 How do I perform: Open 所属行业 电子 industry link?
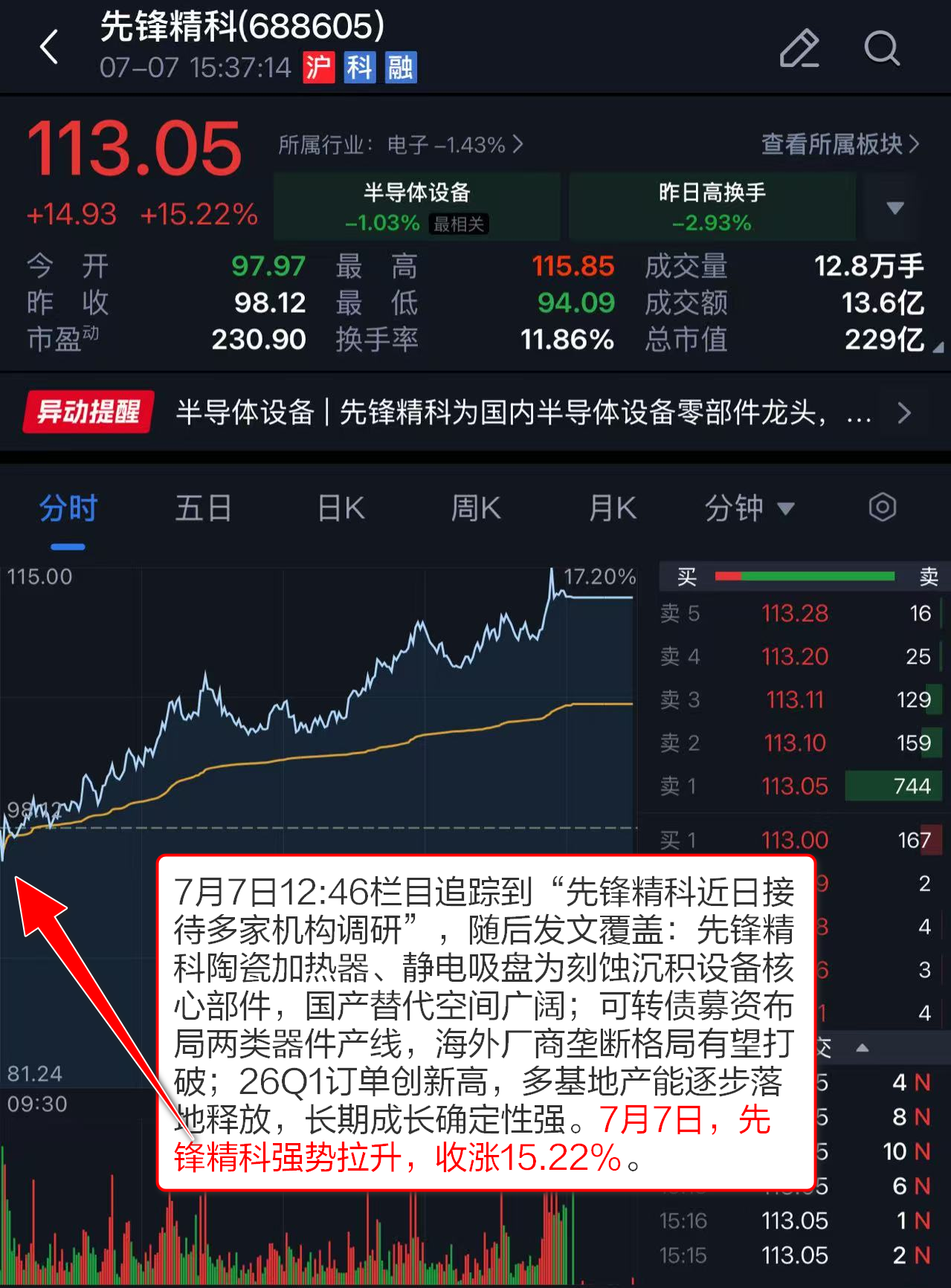pyautogui.click(x=401, y=144)
